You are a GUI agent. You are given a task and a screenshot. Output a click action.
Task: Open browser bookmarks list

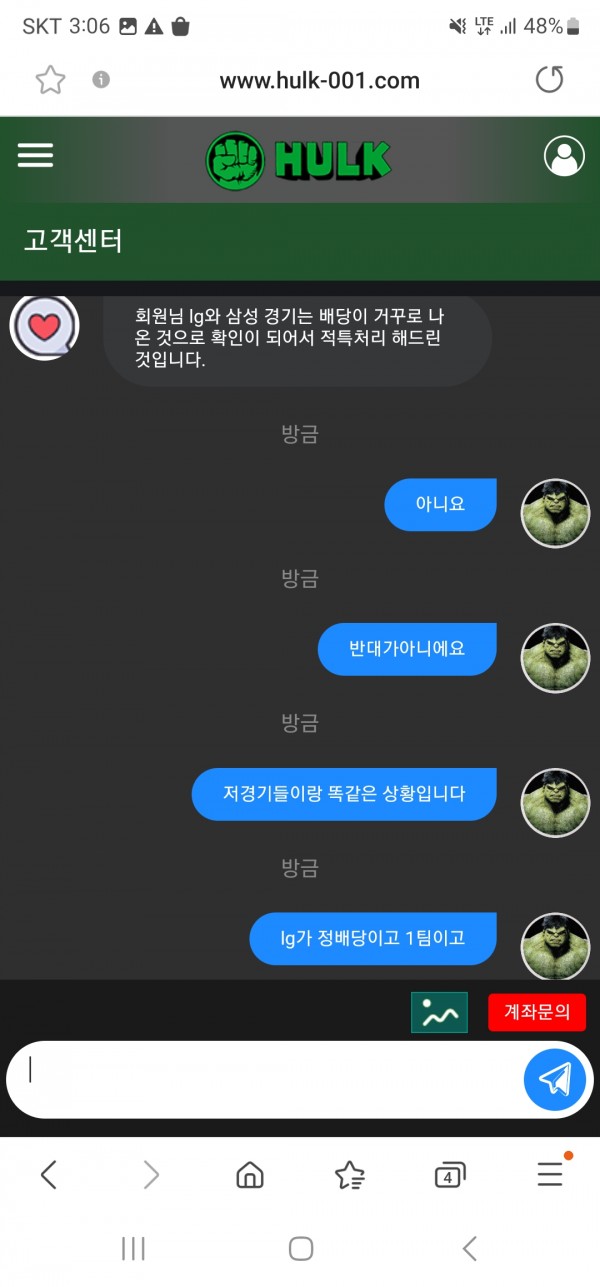point(350,1175)
